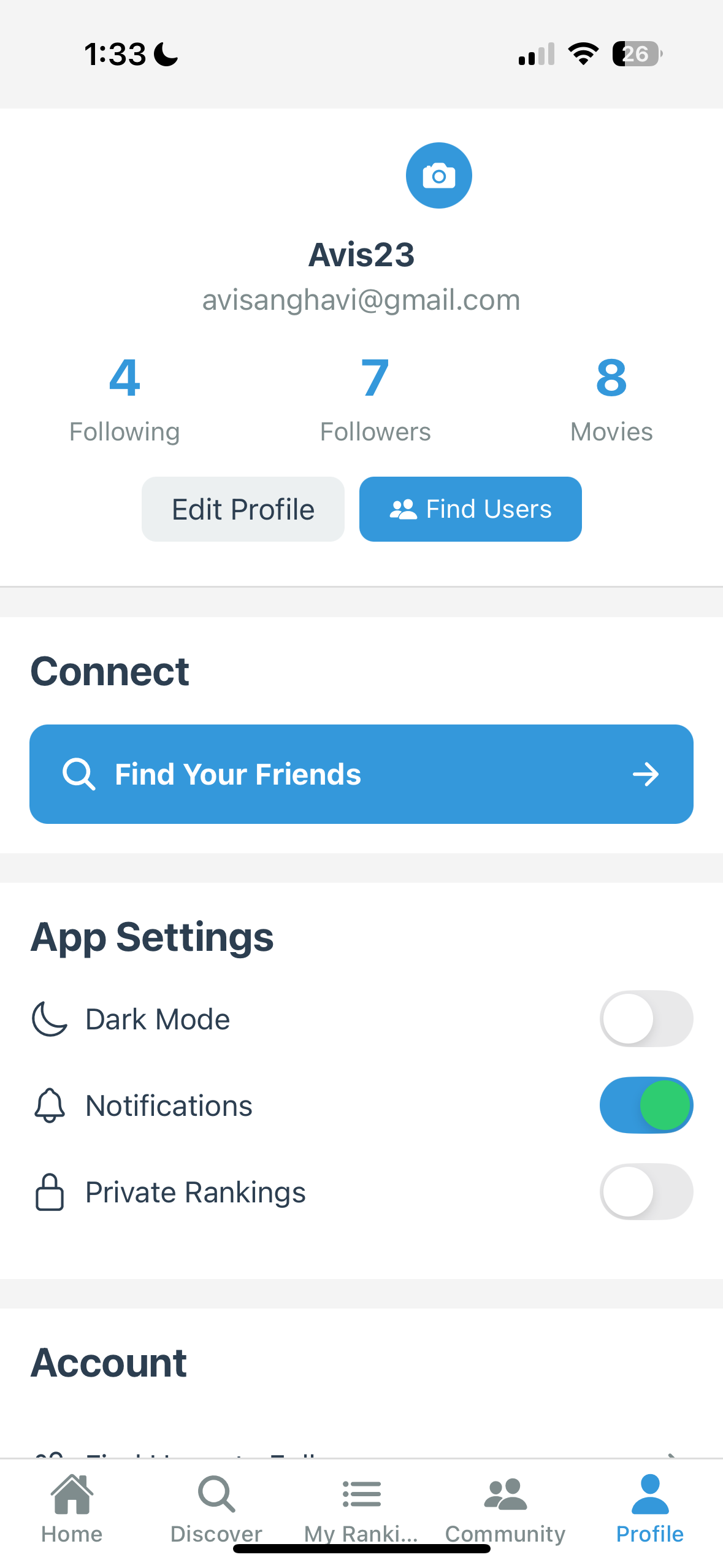Switch to the Home tab
Image resolution: width=723 pixels, height=1568 pixels.
click(x=72, y=1509)
